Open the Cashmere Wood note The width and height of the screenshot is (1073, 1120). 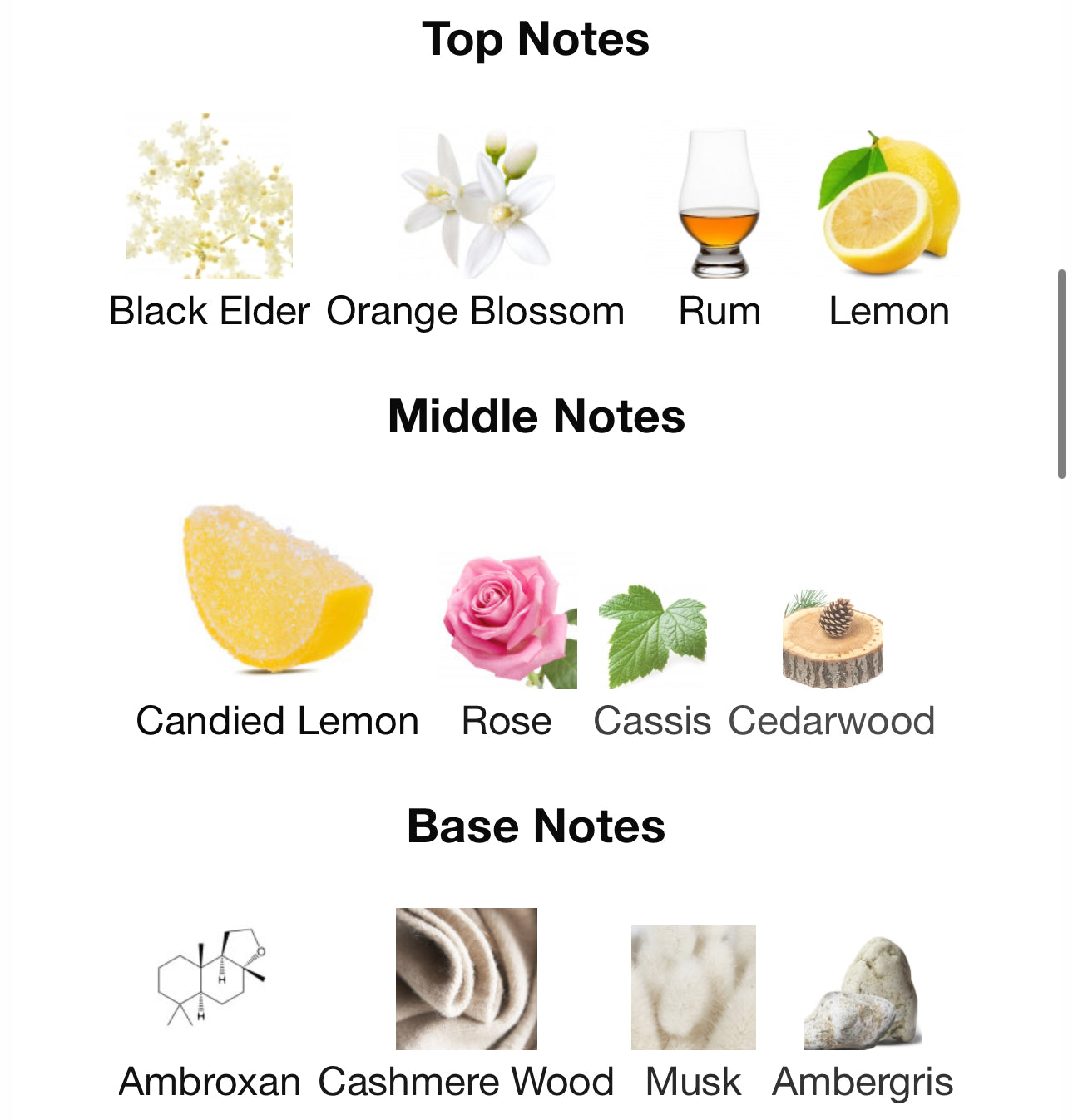click(466, 979)
